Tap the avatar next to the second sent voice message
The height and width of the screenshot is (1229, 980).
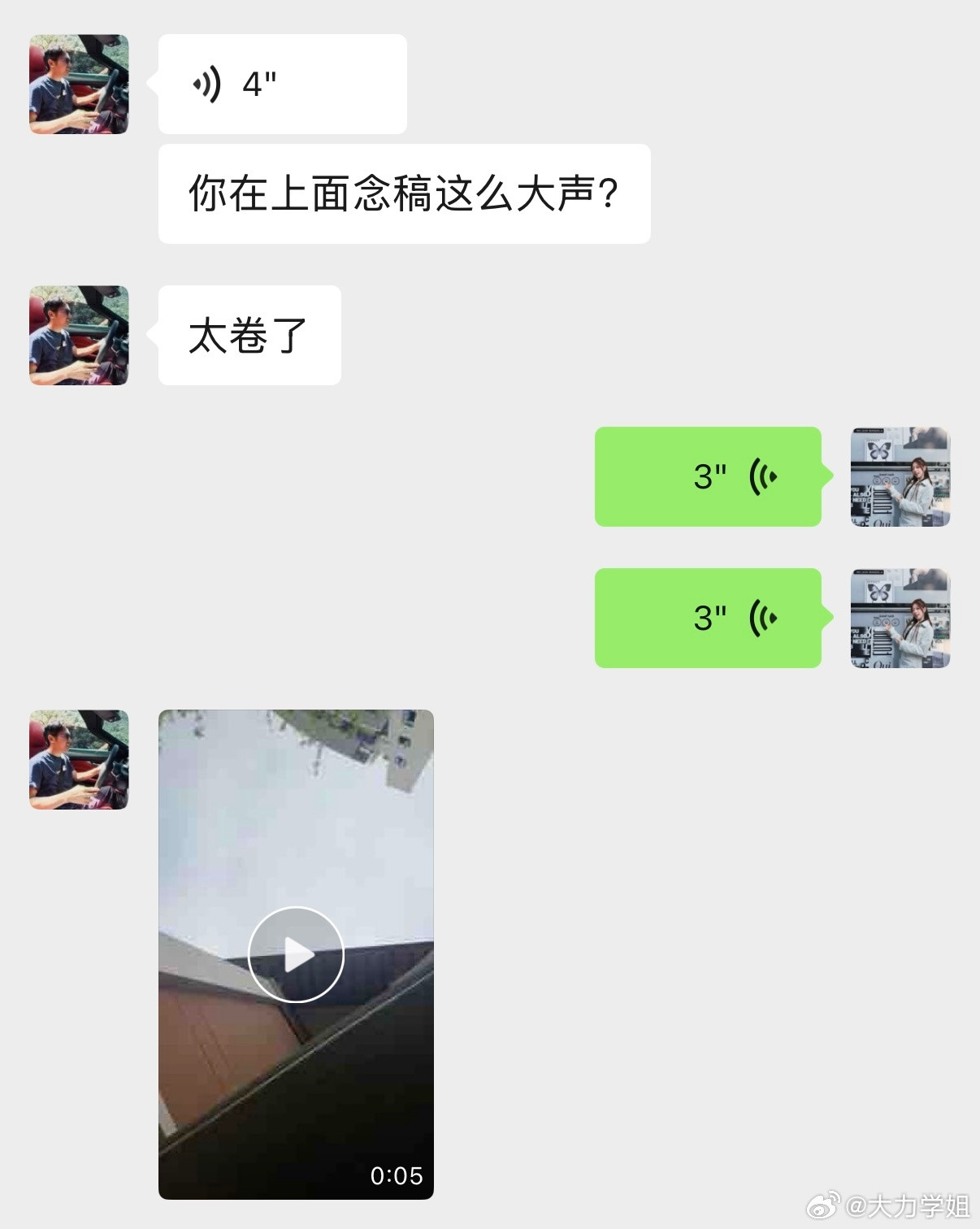[x=899, y=619]
